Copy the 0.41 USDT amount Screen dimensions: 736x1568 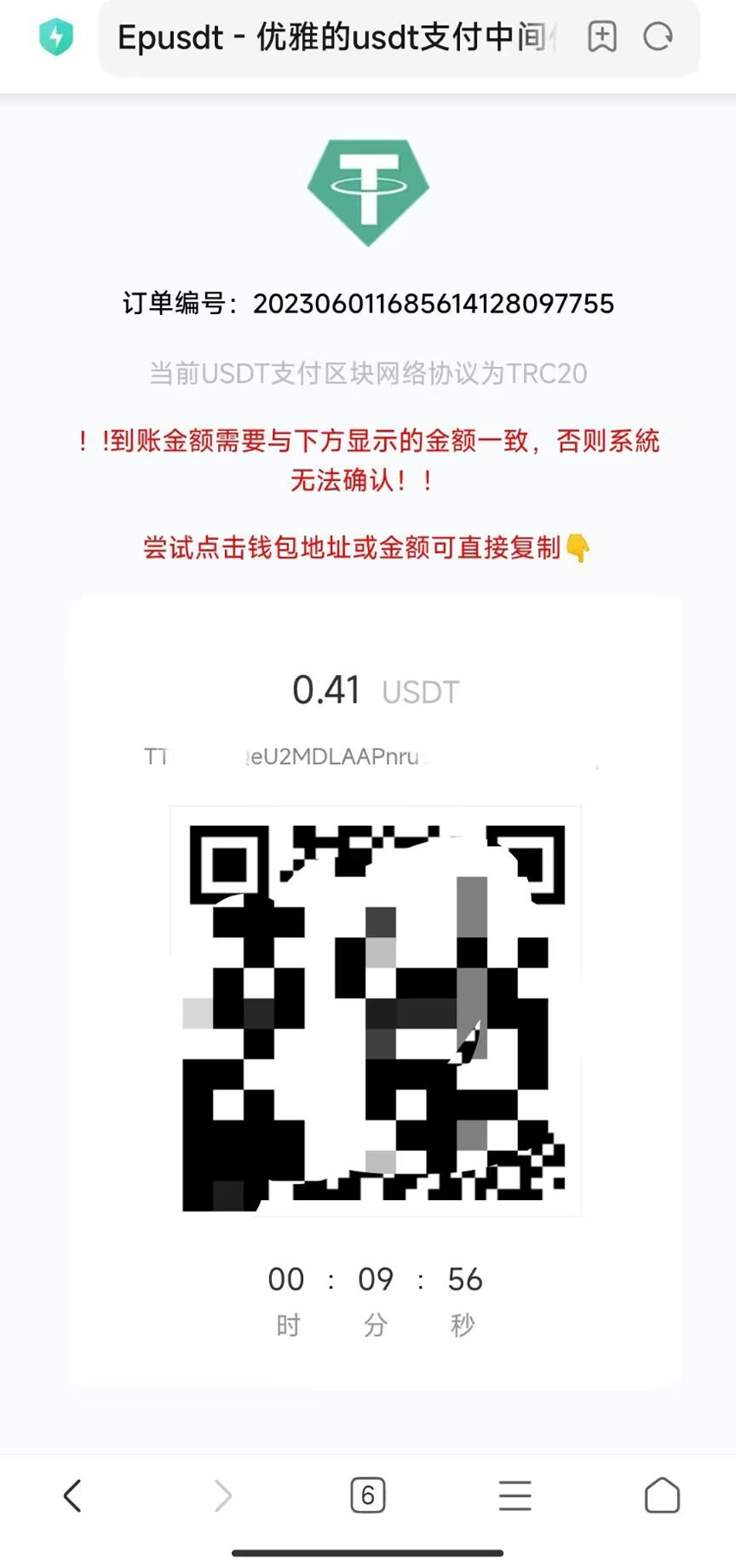[326, 691]
